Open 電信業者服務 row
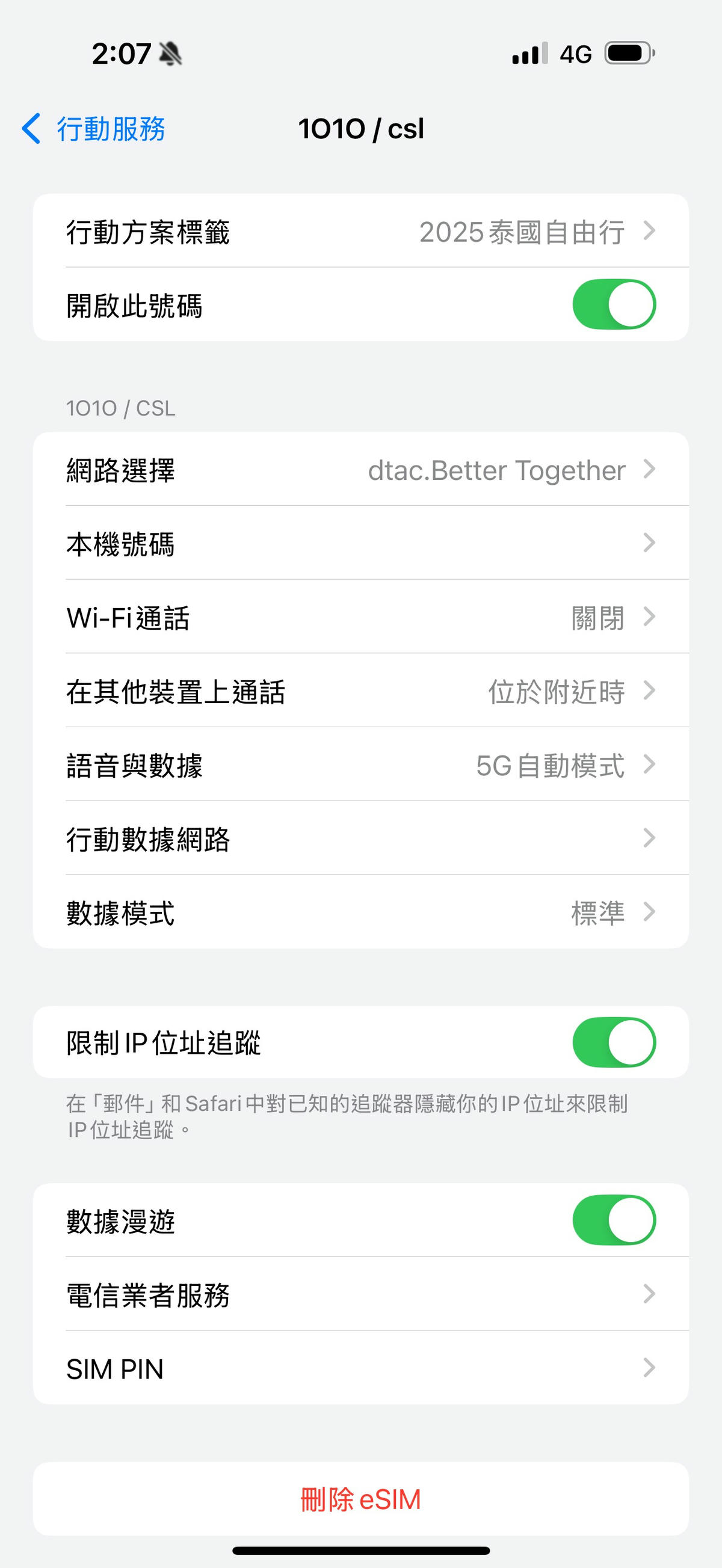Image resolution: width=722 pixels, height=1568 pixels. [x=361, y=1294]
